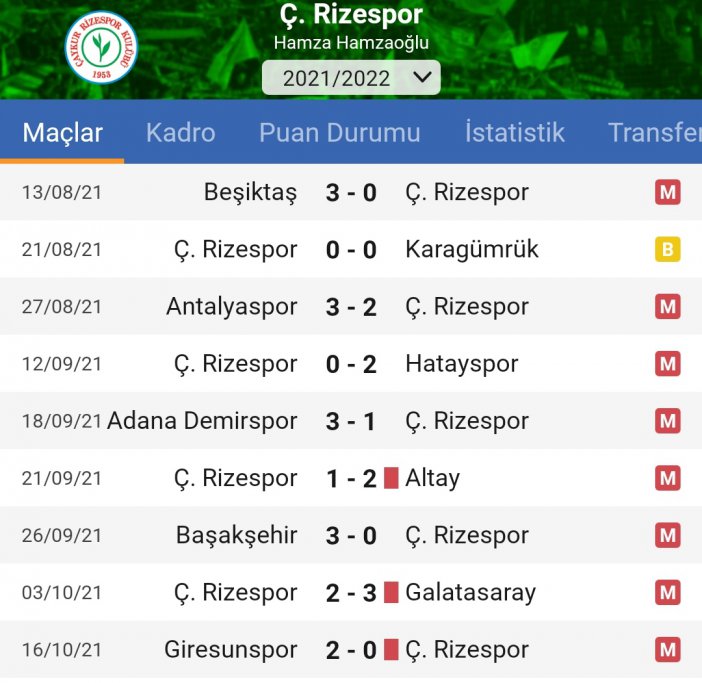Open the Giresunspor 2-0 Ç. Rizespor match
The width and height of the screenshot is (702, 683).
[x=351, y=650]
